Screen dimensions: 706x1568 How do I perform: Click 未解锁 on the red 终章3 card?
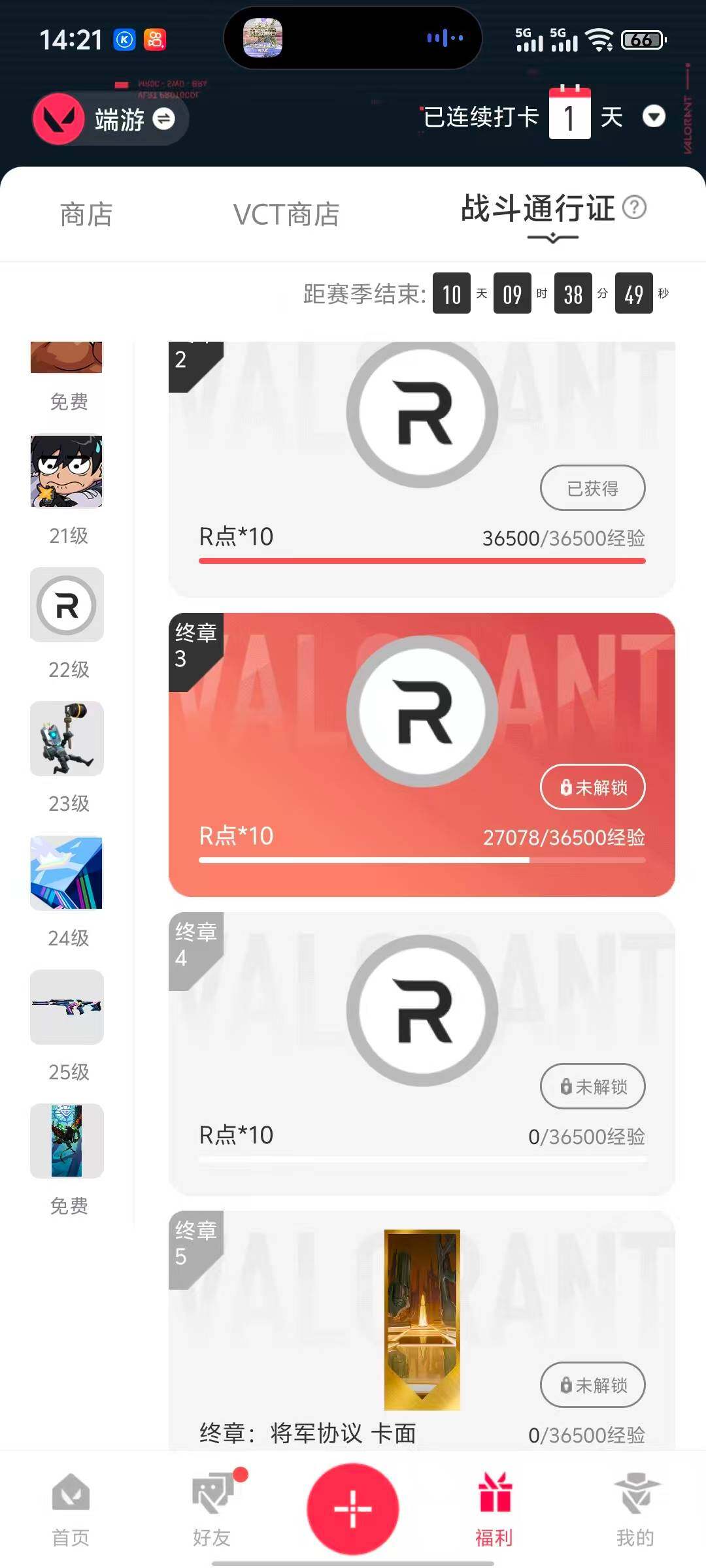592,787
